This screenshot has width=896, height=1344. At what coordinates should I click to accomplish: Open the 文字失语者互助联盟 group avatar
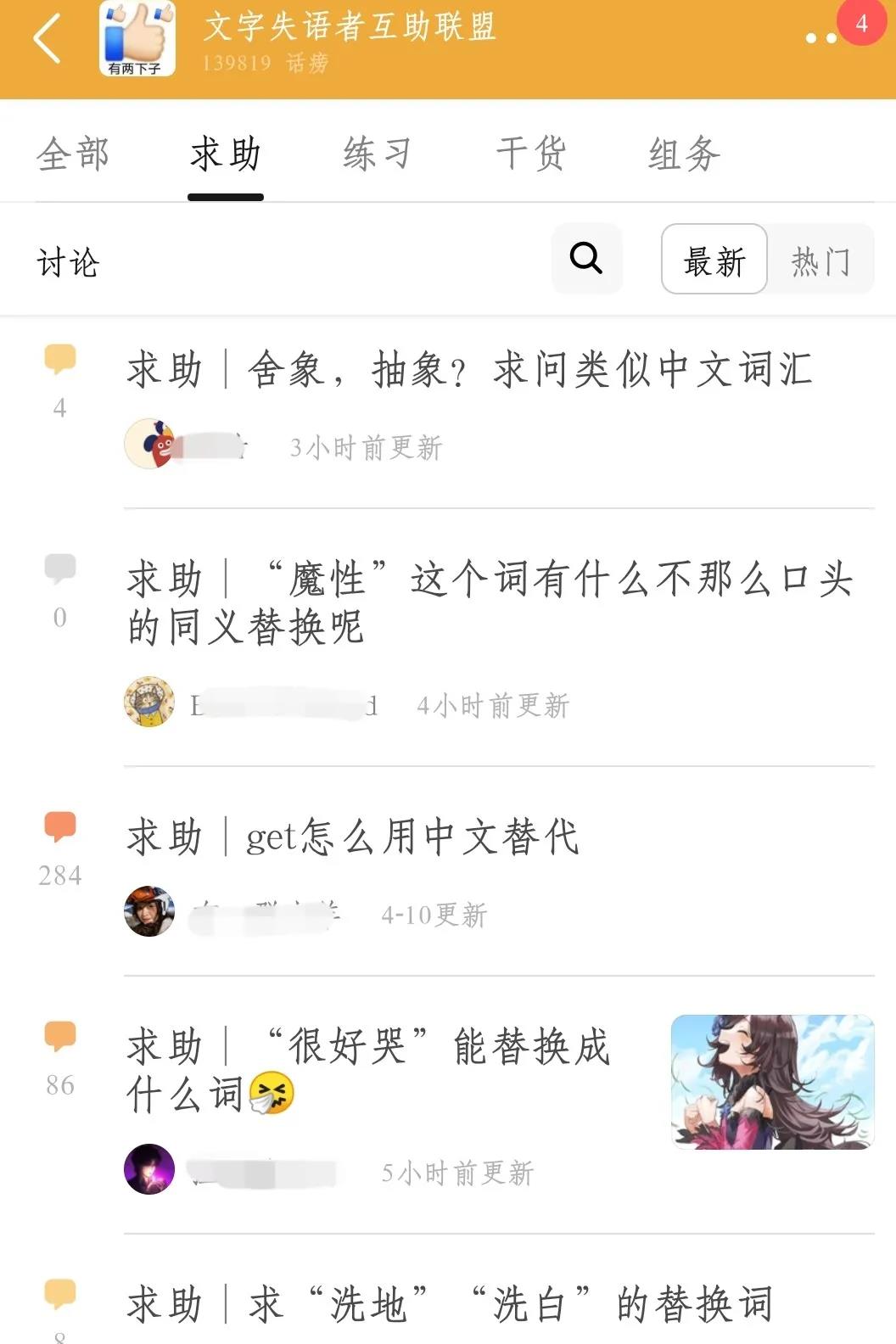point(137,39)
